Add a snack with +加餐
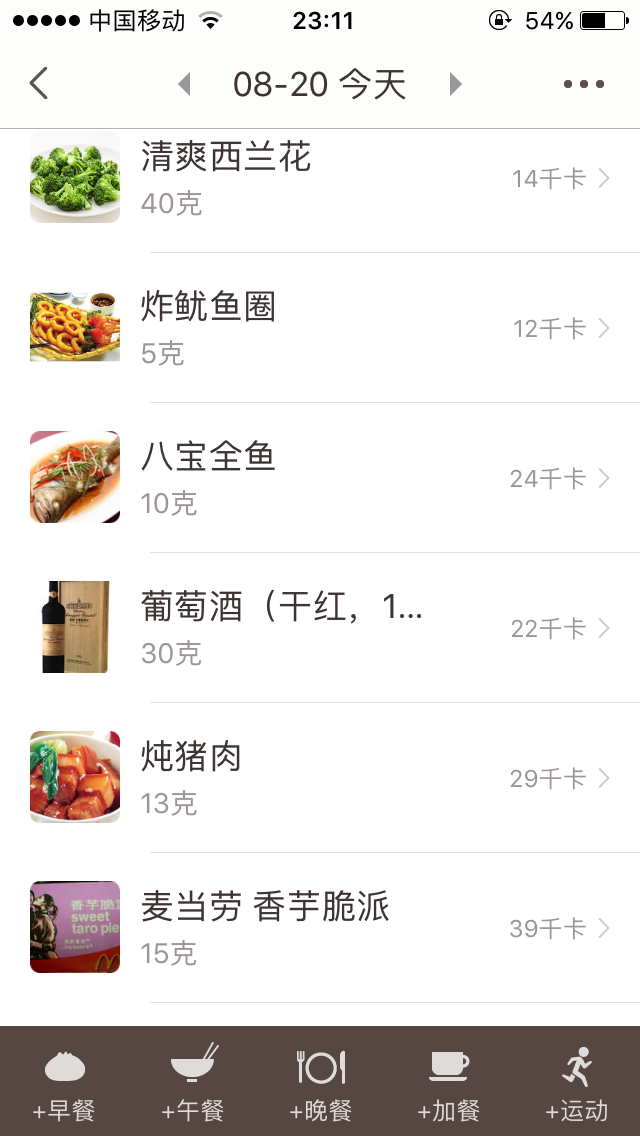This screenshot has height=1136, width=640. pos(449,1082)
